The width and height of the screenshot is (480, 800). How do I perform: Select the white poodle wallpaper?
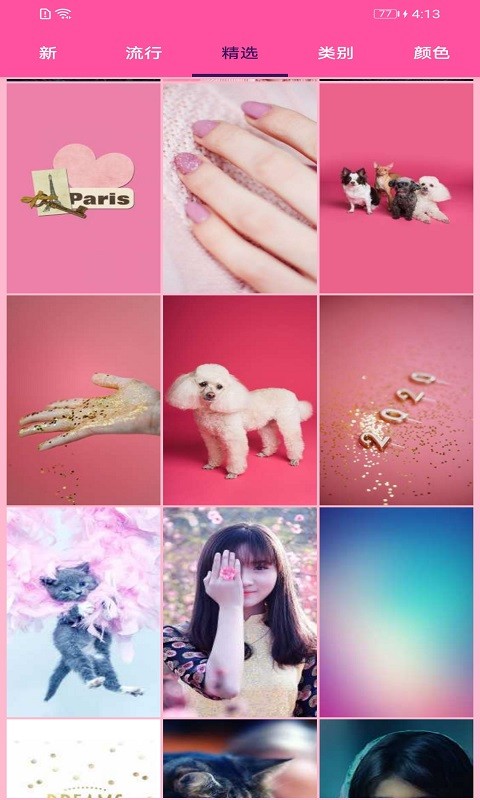point(240,401)
